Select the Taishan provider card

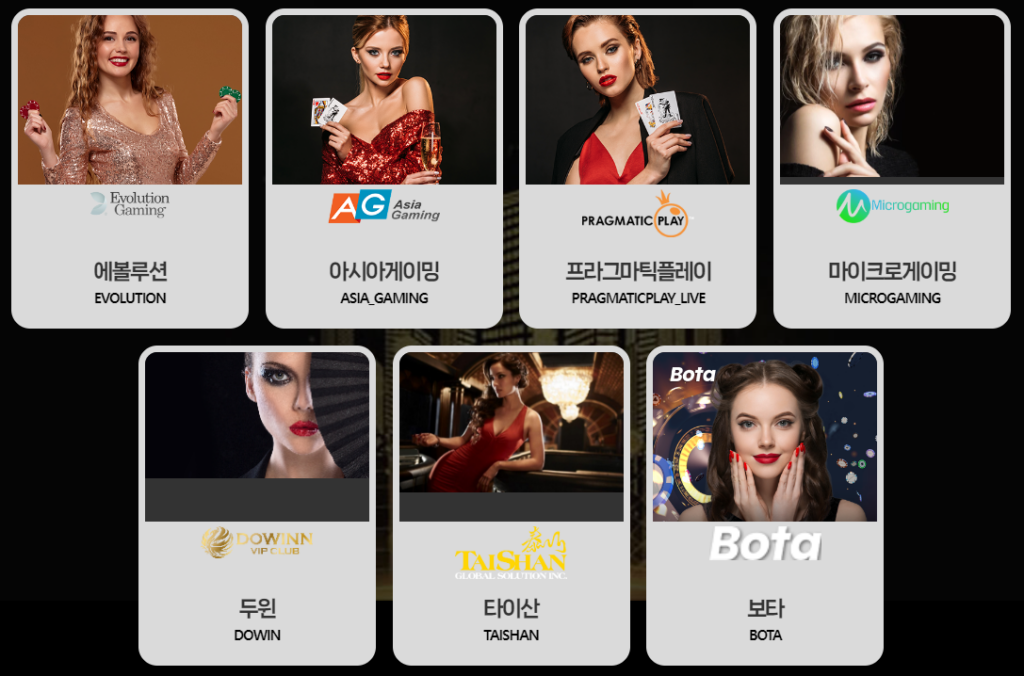[x=511, y=505]
